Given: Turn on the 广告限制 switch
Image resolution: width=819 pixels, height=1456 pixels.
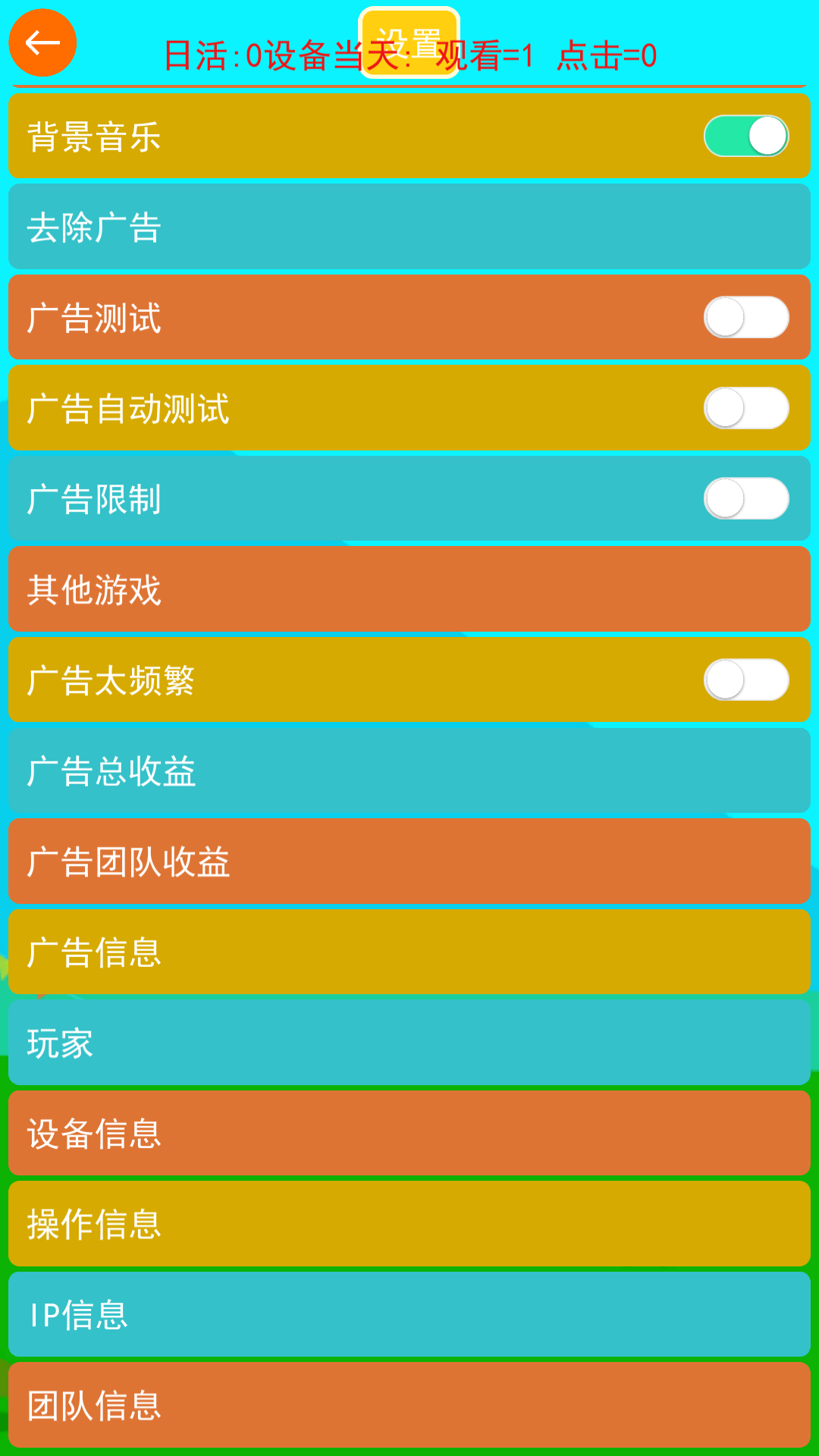Looking at the screenshot, I should tap(746, 499).
